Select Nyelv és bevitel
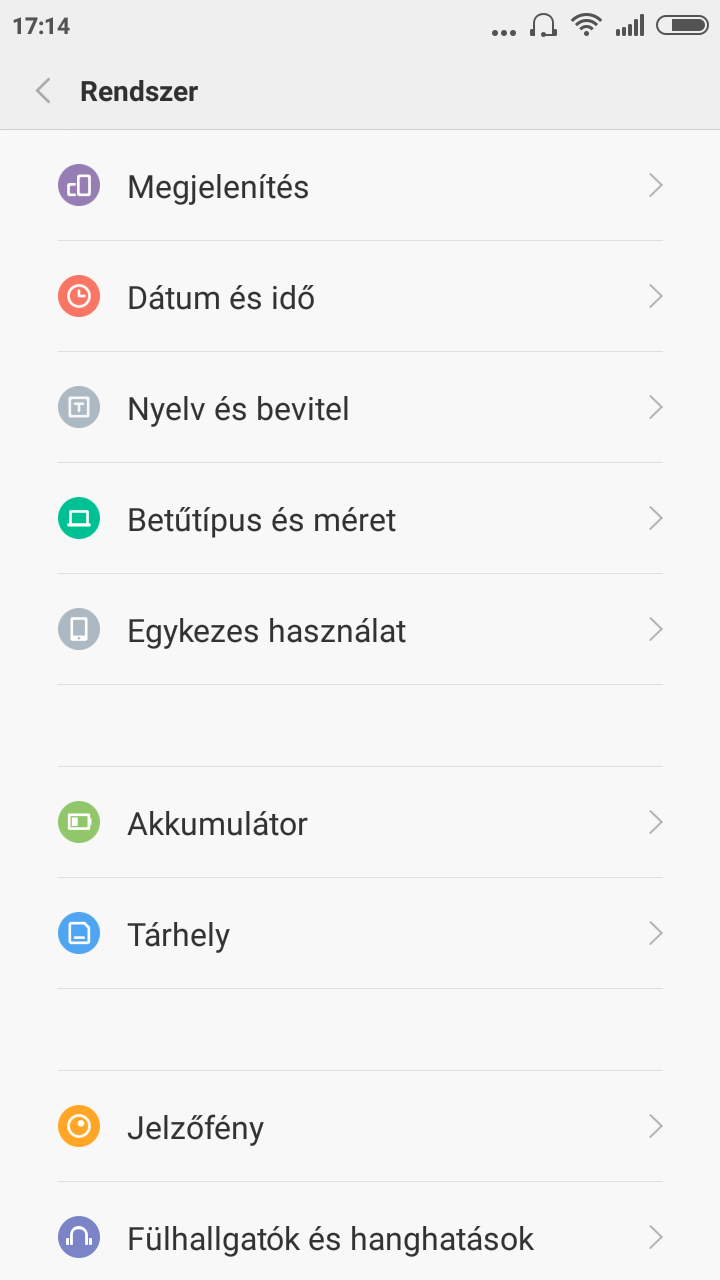The width and height of the screenshot is (720, 1280). pos(238,408)
